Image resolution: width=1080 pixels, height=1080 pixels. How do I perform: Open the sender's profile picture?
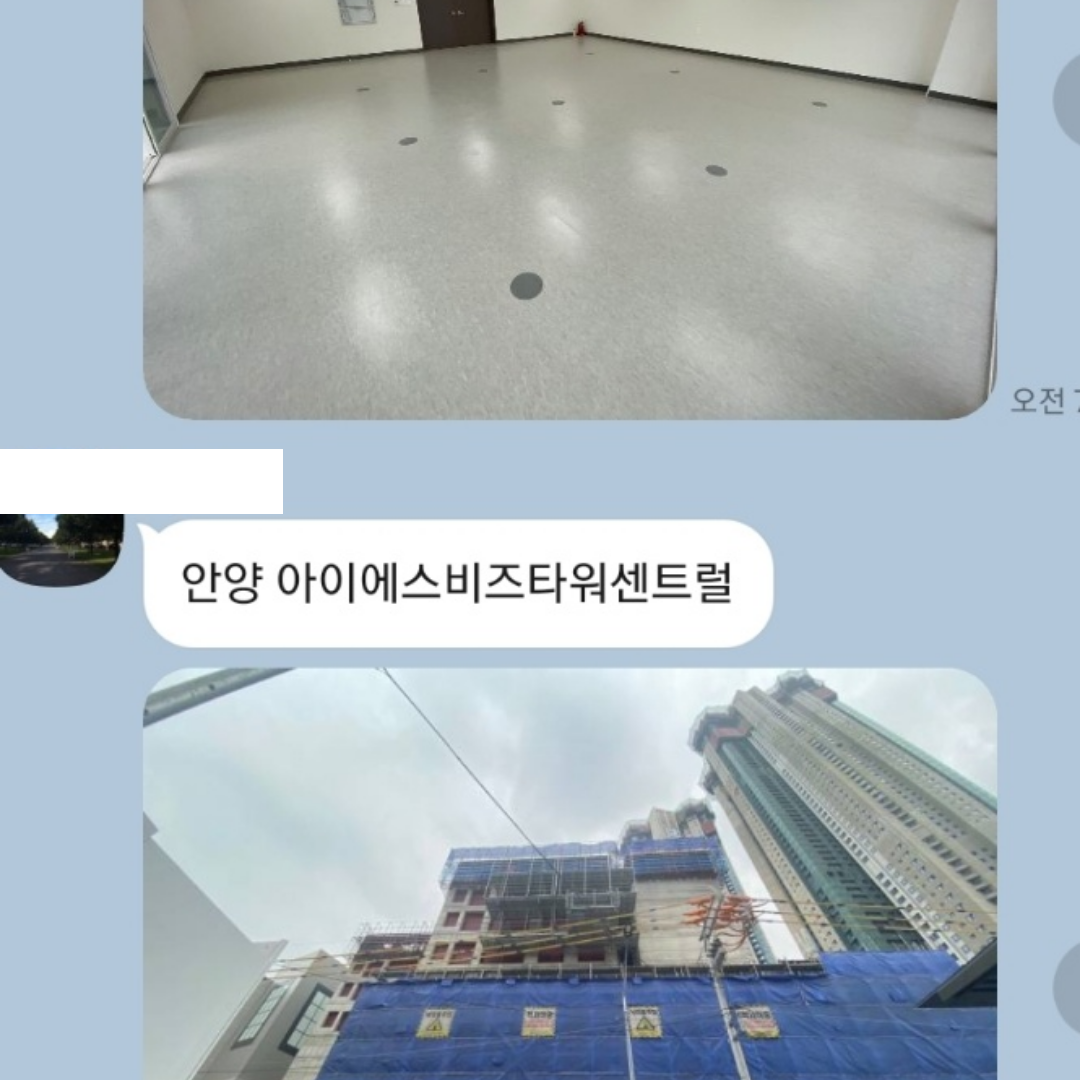[x=62, y=550]
